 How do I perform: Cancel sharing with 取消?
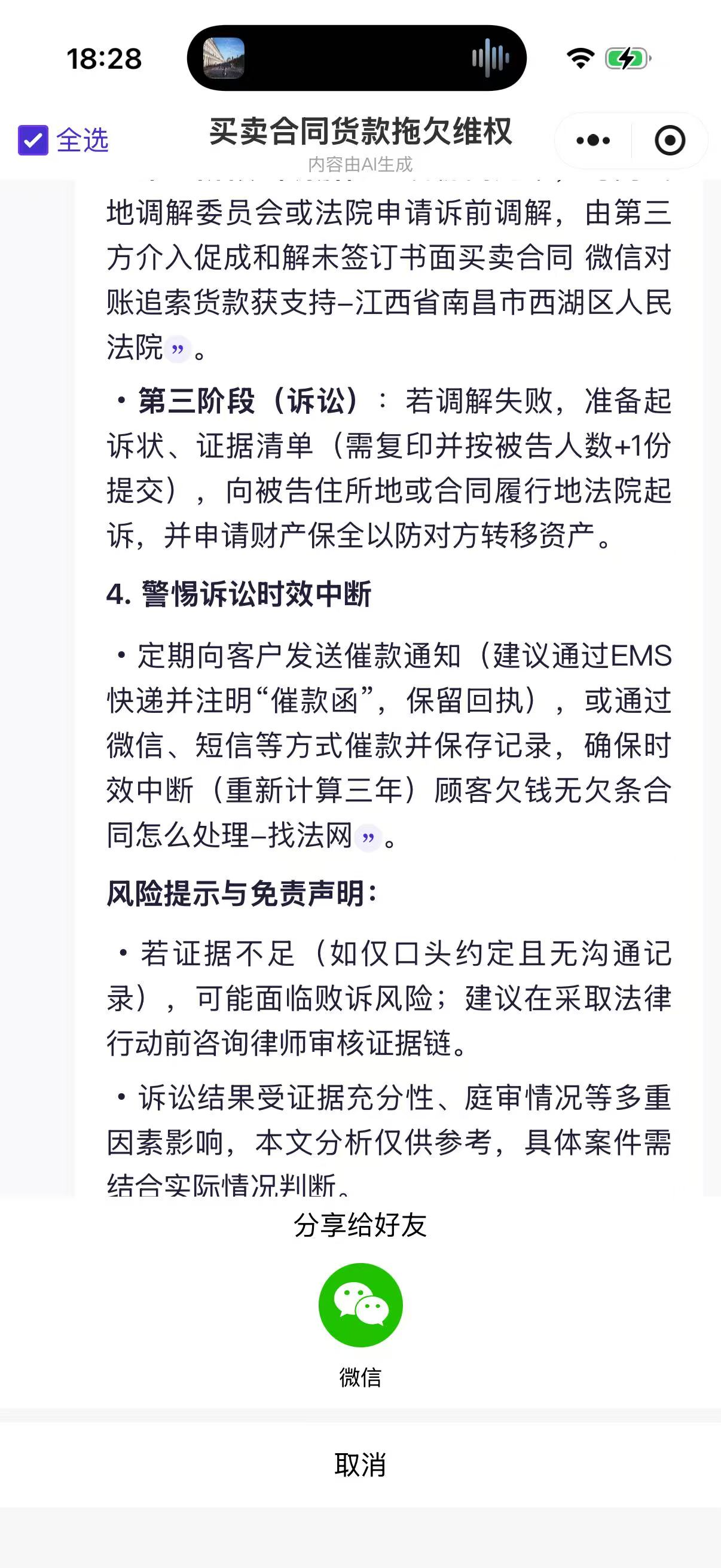(360, 1465)
